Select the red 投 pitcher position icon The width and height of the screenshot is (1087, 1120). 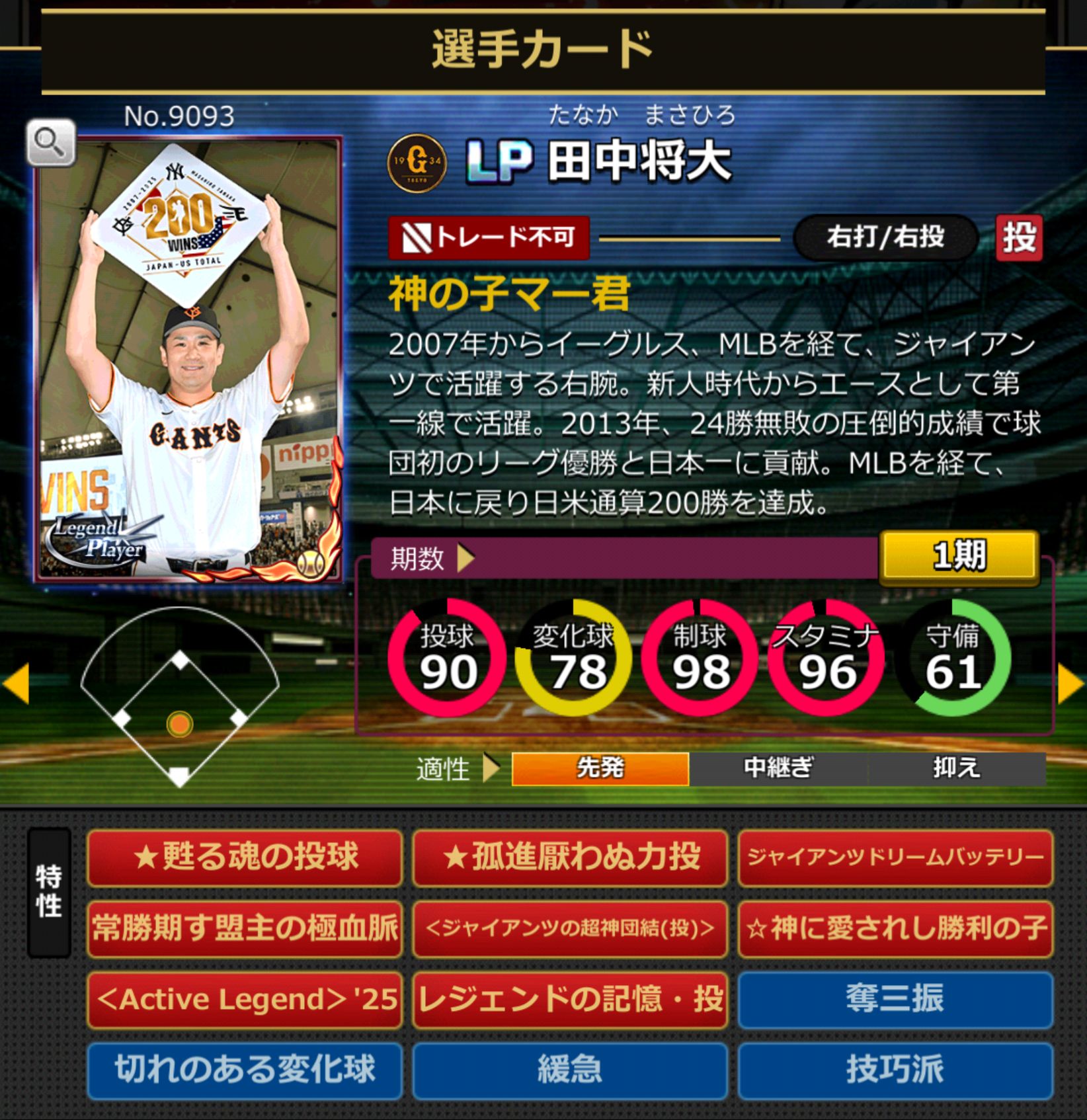1020,239
